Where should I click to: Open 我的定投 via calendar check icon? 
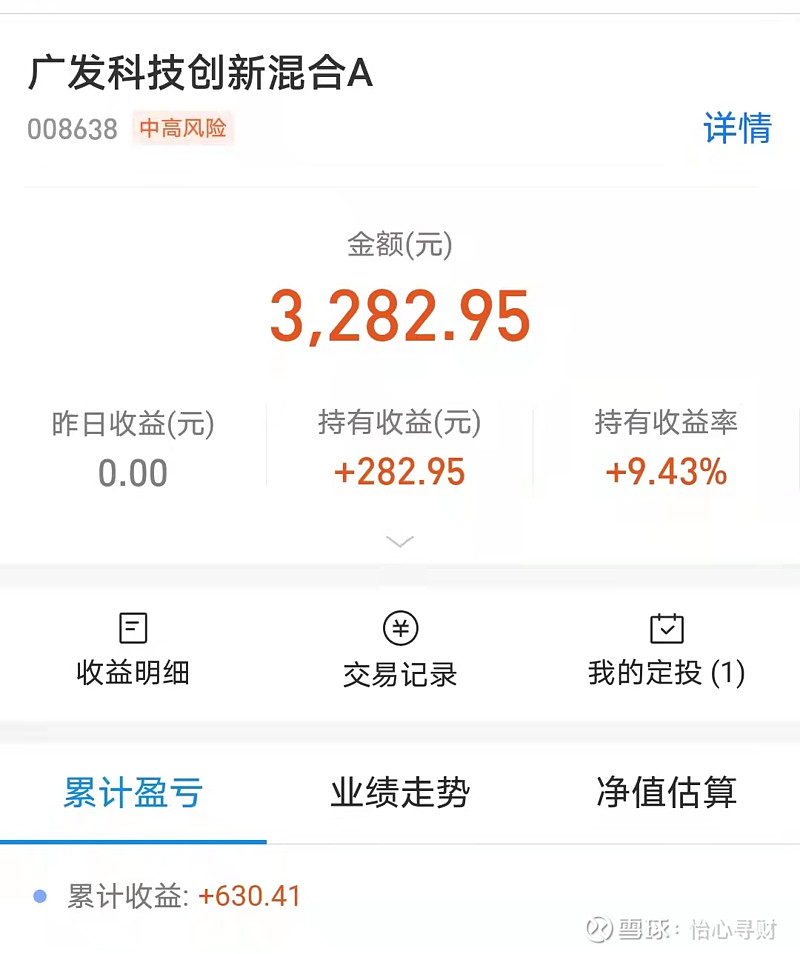[666, 648]
